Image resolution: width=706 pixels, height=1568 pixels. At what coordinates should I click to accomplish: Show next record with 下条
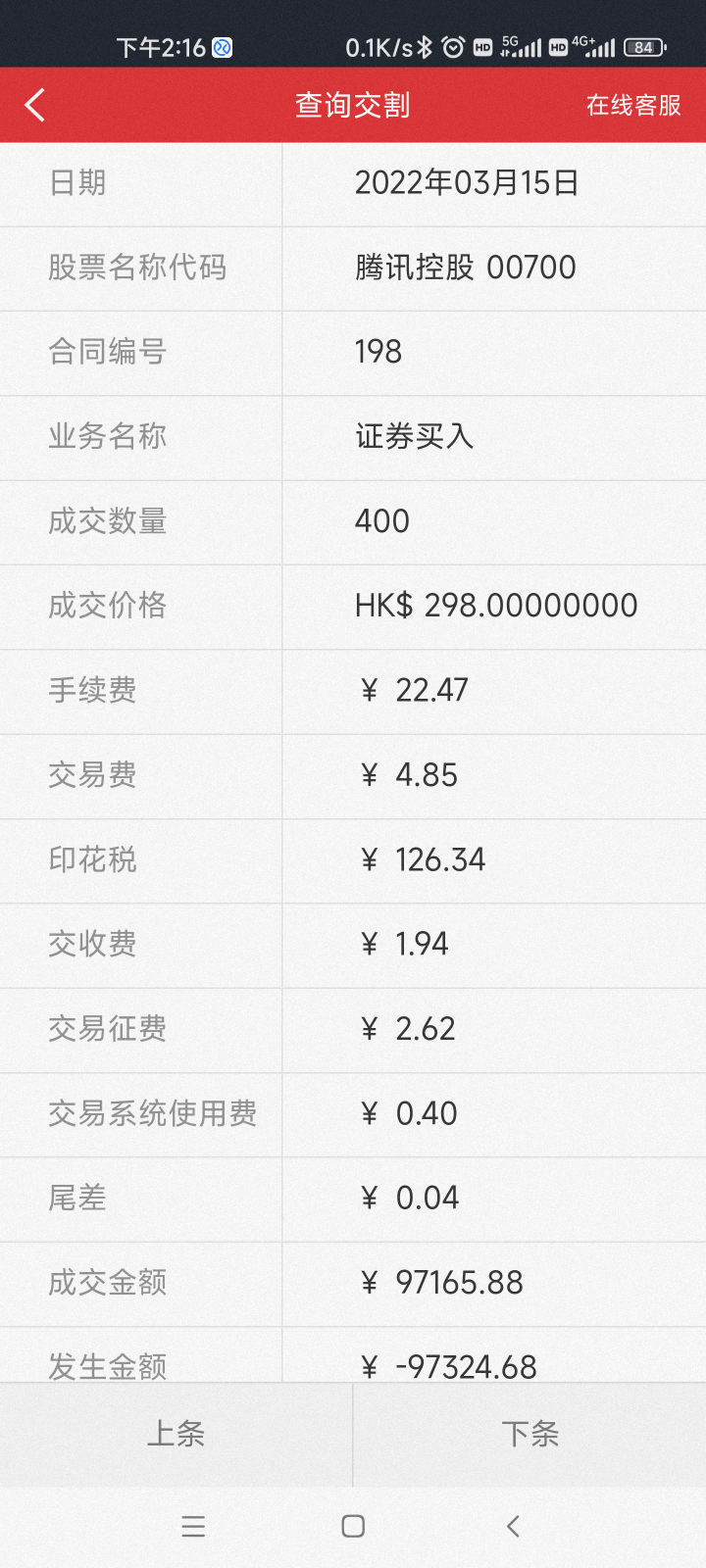pyautogui.click(x=529, y=1434)
